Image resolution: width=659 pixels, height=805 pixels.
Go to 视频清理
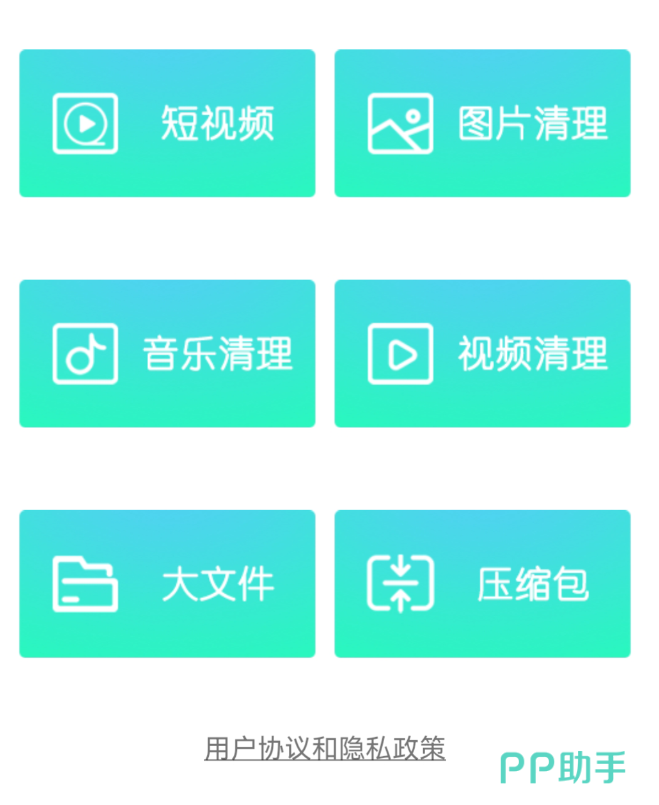point(482,353)
